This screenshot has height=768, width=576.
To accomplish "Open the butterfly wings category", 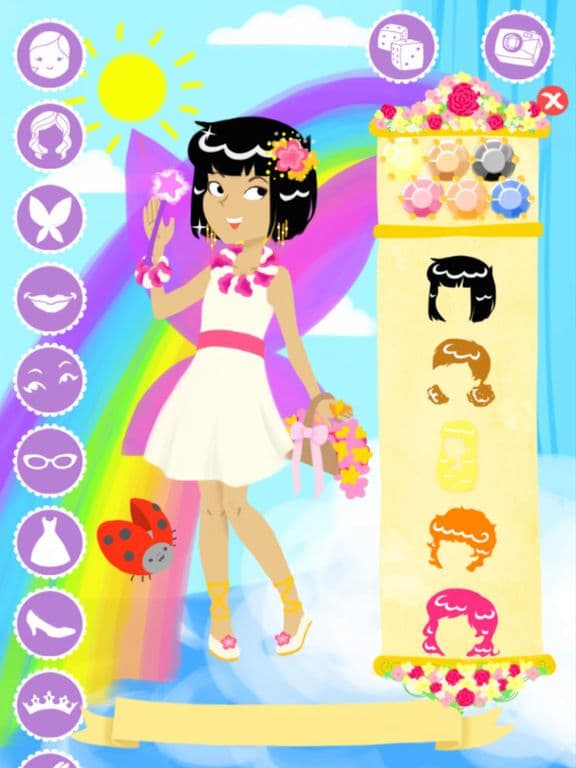I will click(x=50, y=217).
